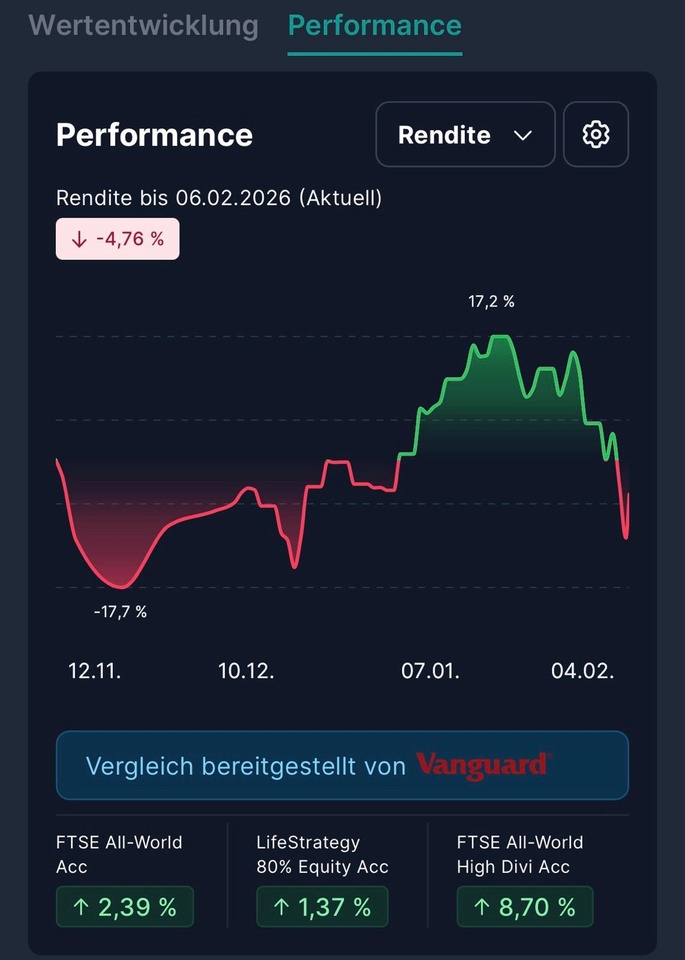Open the chart settings gear
Viewport: 685px width, 960px height.
[596, 135]
